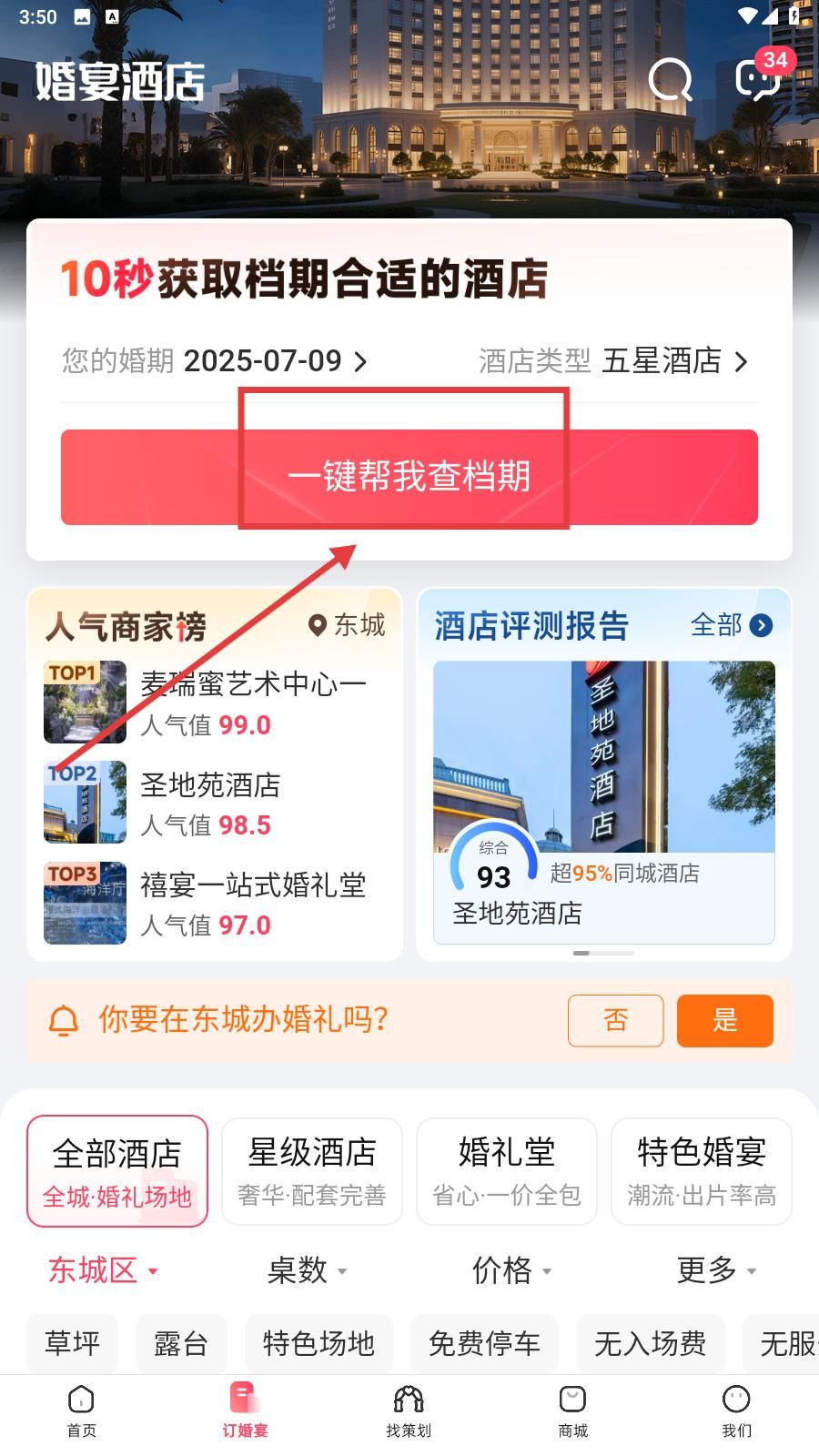Tap the location pin next to 东城
This screenshot has width=819, height=1456.
point(316,625)
